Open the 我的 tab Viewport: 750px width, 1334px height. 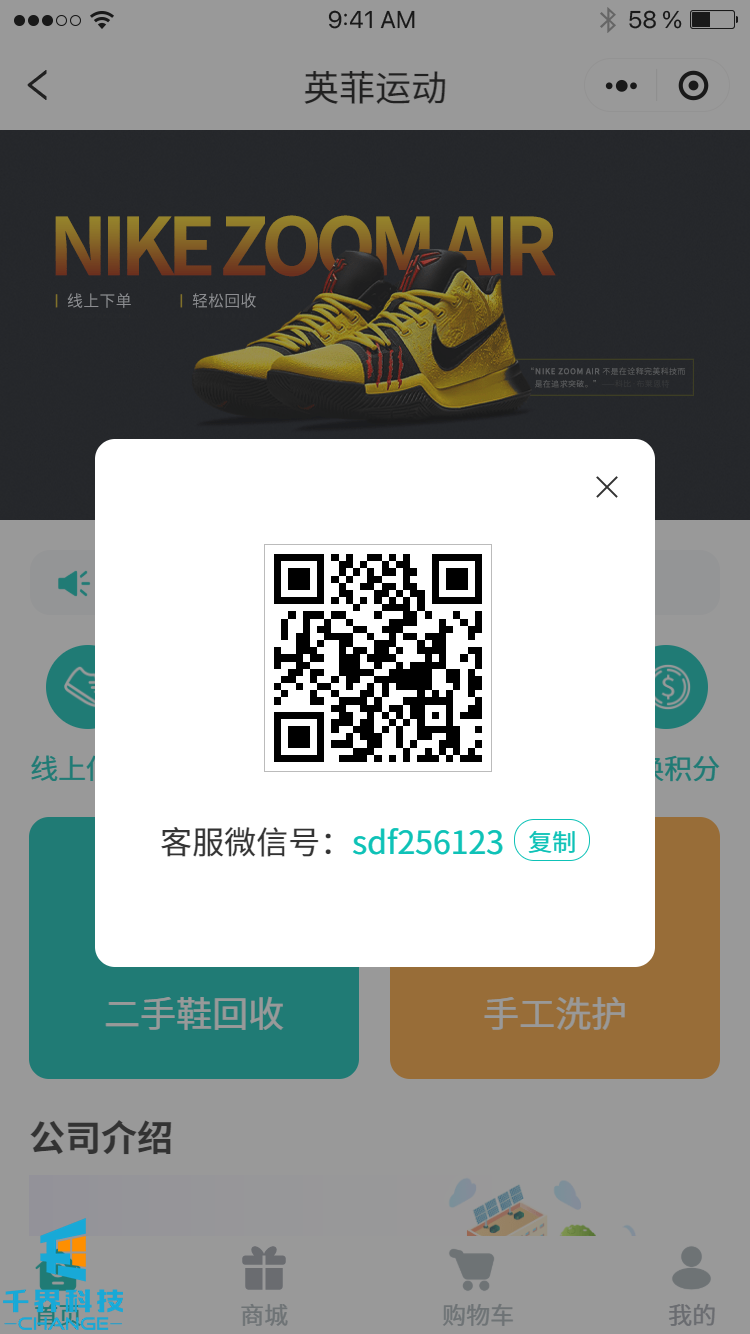(x=691, y=1285)
